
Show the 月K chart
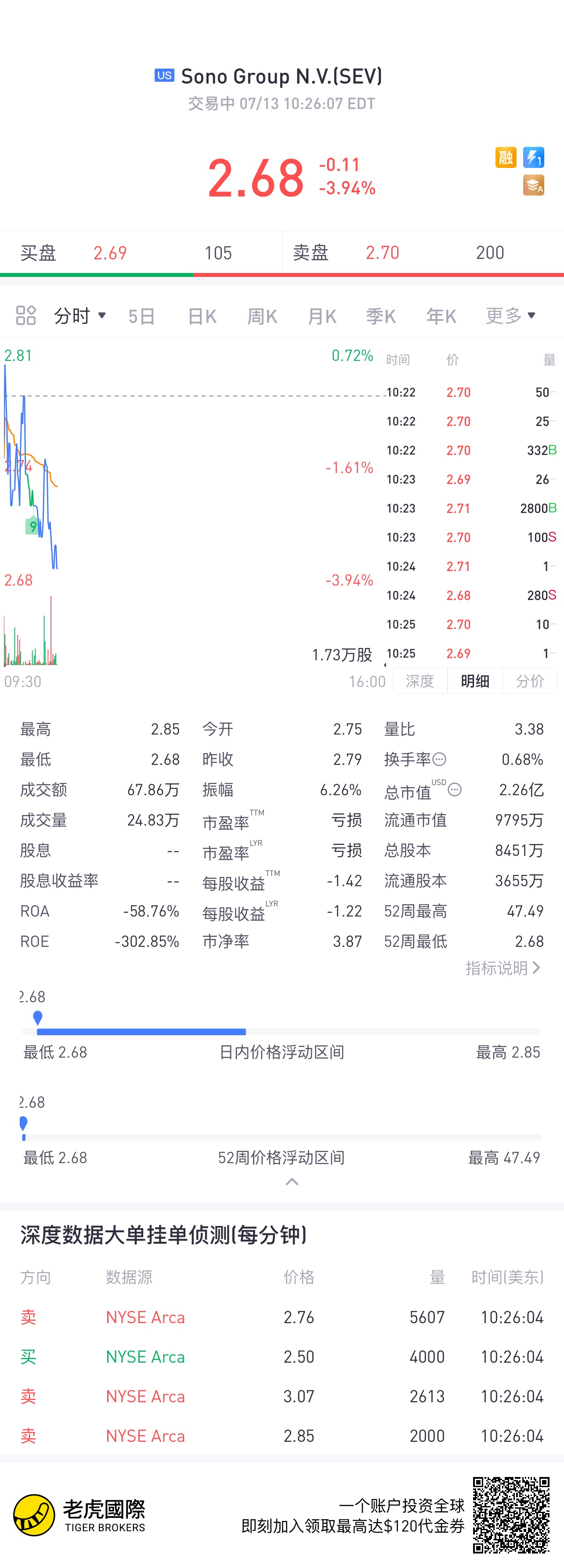(322, 316)
